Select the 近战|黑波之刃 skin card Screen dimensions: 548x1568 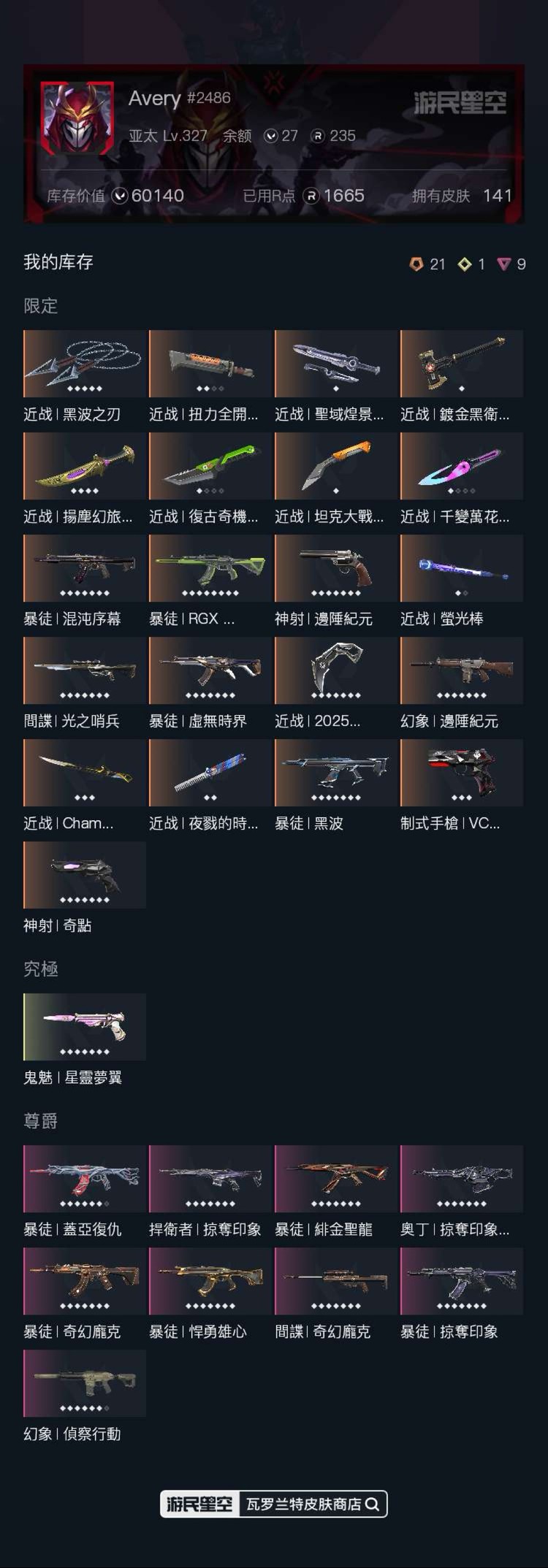[83, 364]
